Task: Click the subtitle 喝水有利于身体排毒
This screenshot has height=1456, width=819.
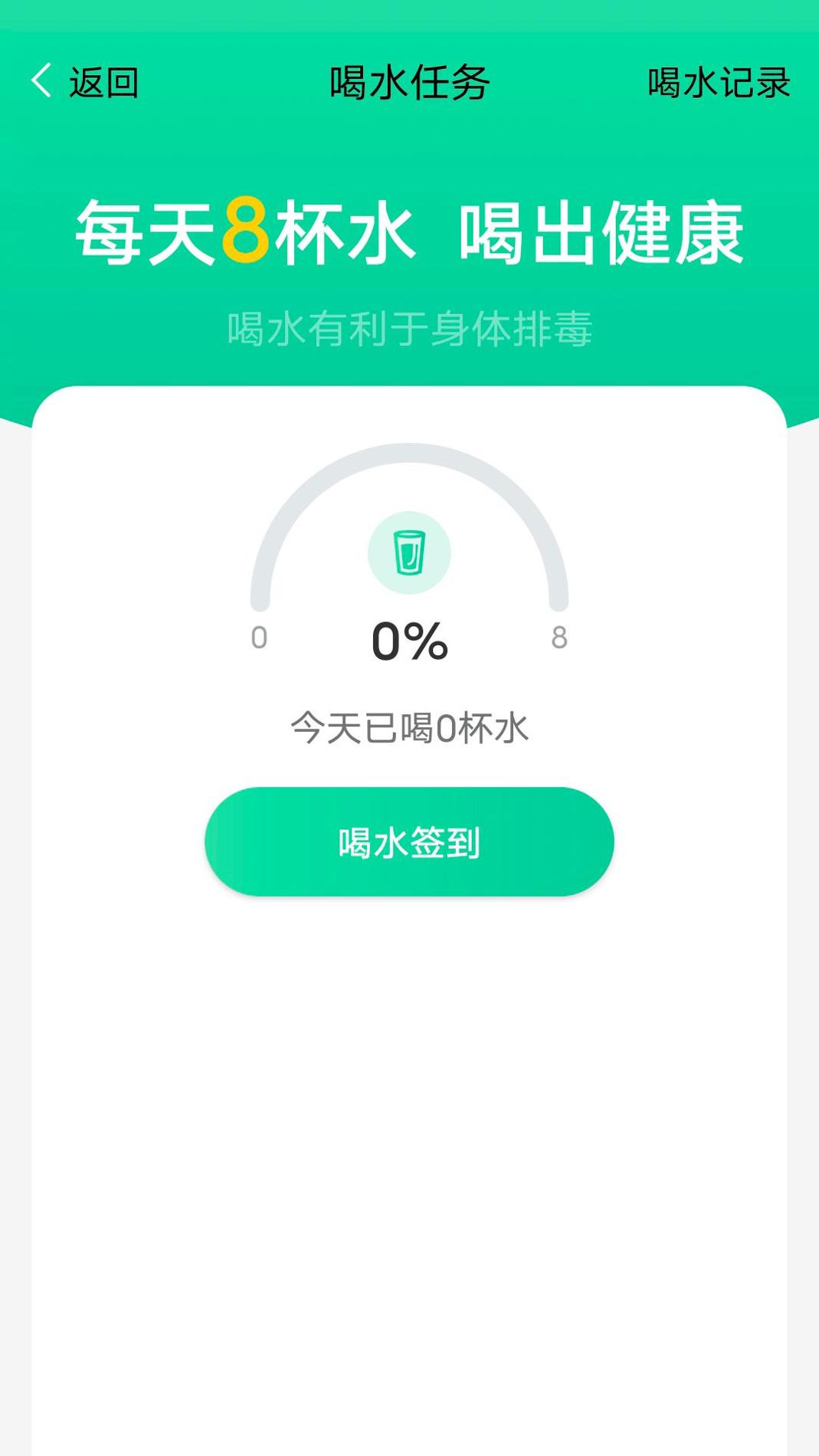Action: coord(409,326)
